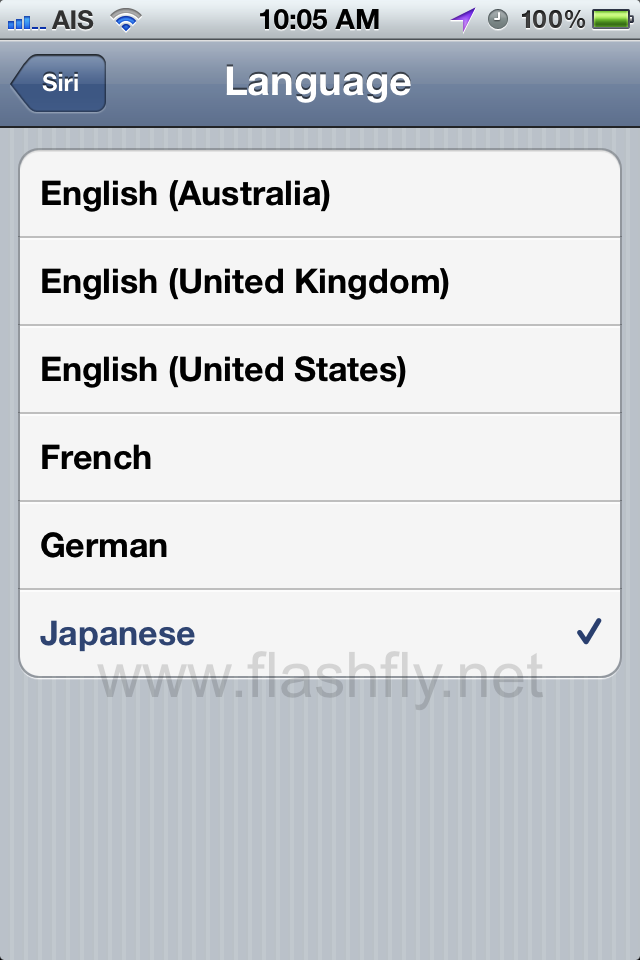Choose German as Siri language

[320, 546]
